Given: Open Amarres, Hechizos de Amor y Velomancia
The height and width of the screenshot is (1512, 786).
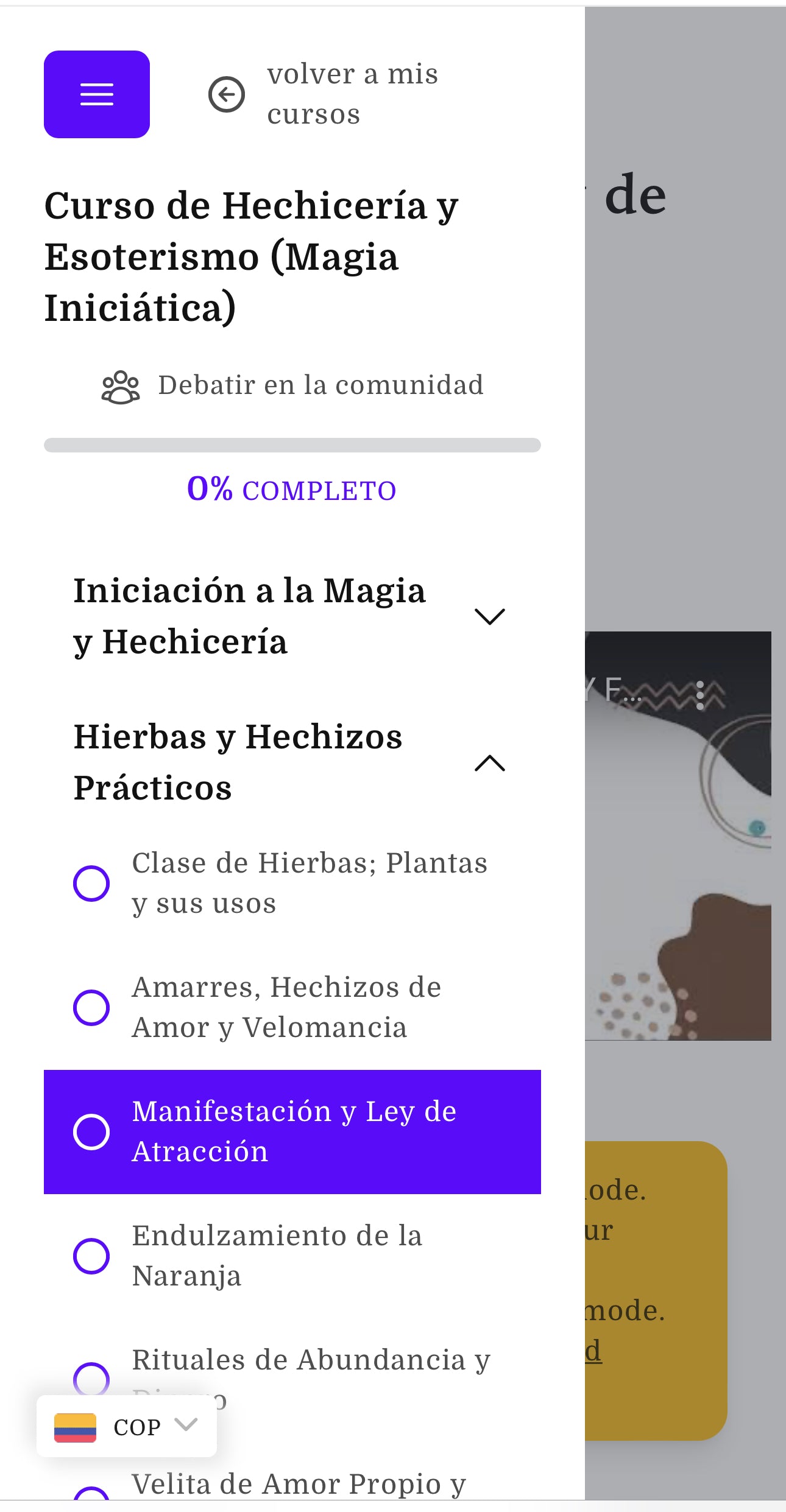Looking at the screenshot, I should tap(286, 1007).
